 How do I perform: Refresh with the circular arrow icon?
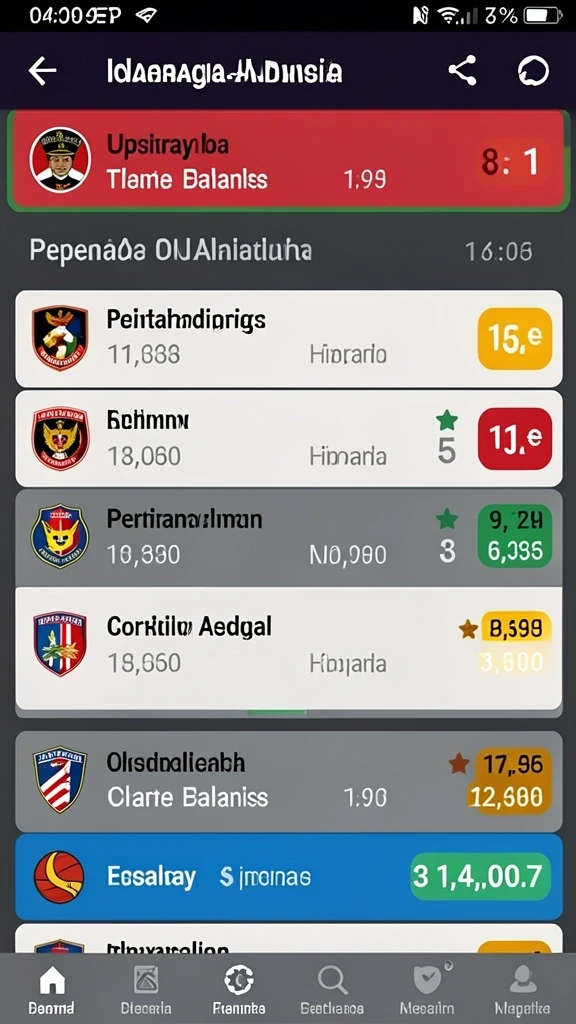(533, 71)
